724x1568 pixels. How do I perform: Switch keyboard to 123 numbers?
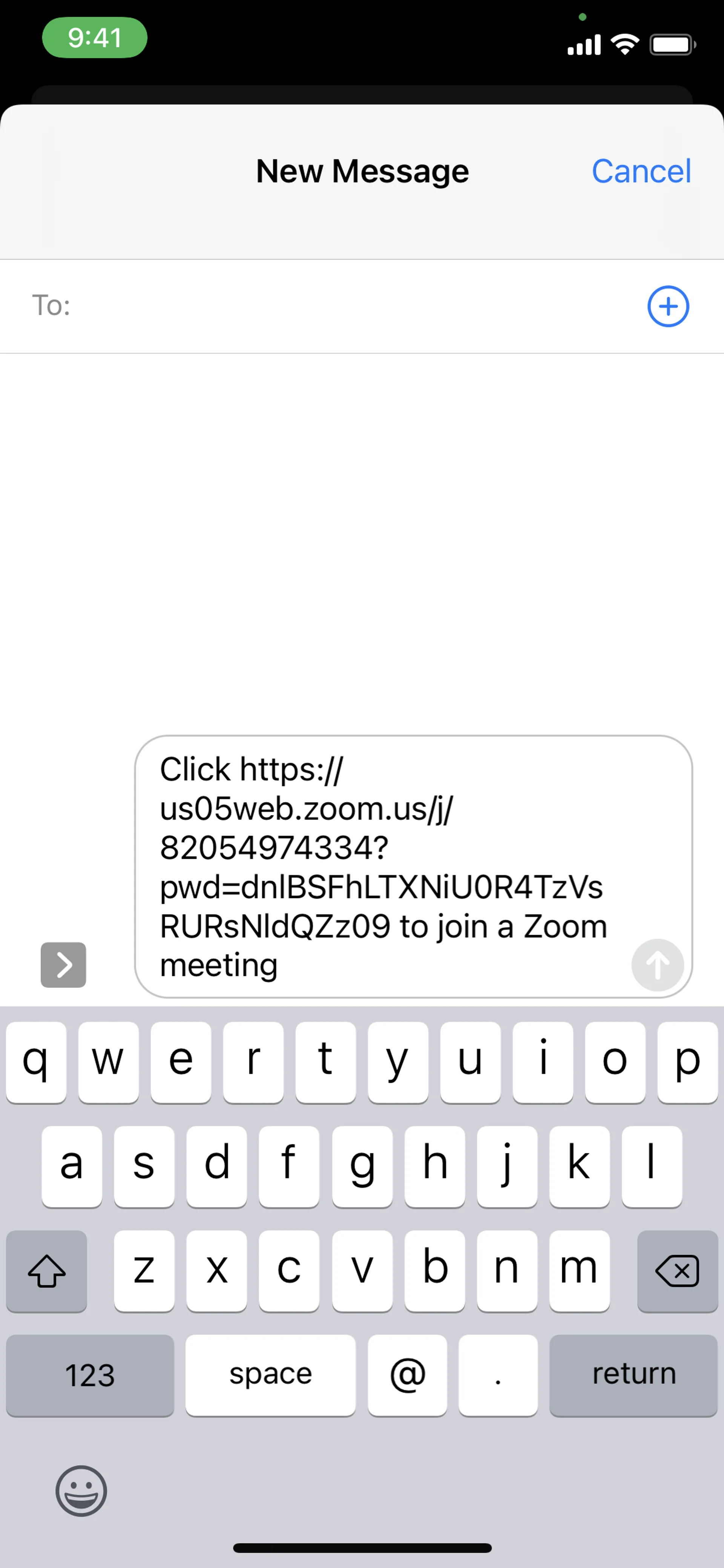90,1375
